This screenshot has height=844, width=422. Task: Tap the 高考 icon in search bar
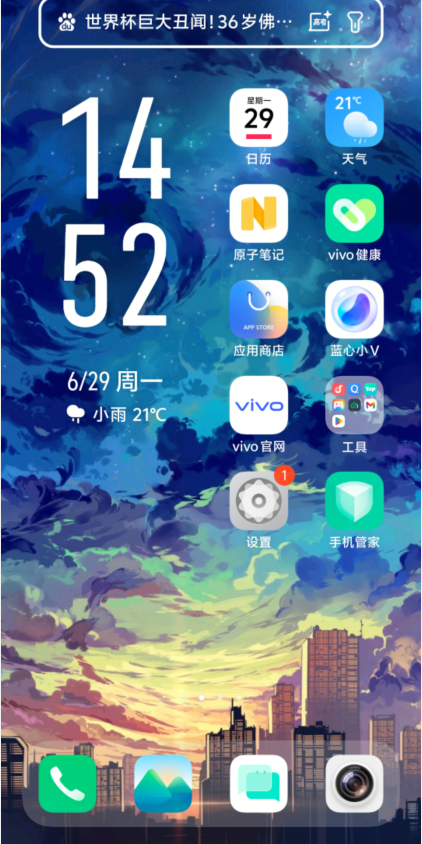tap(321, 22)
